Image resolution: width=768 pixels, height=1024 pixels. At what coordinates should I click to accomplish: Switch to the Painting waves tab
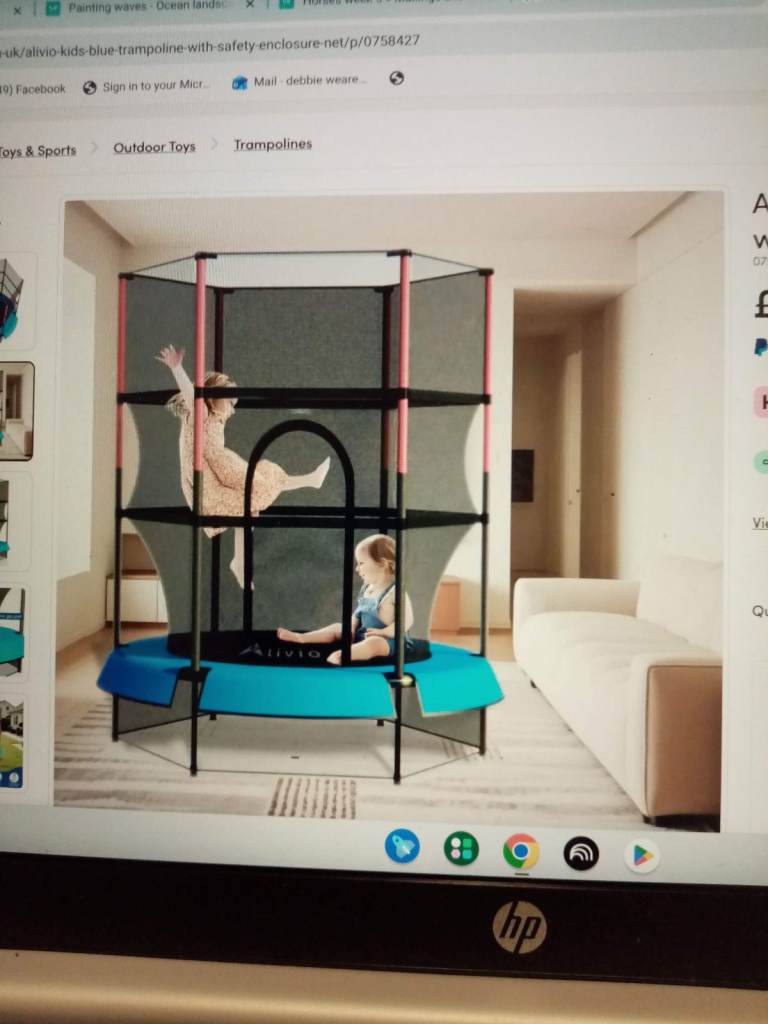click(x=140, y=6)
